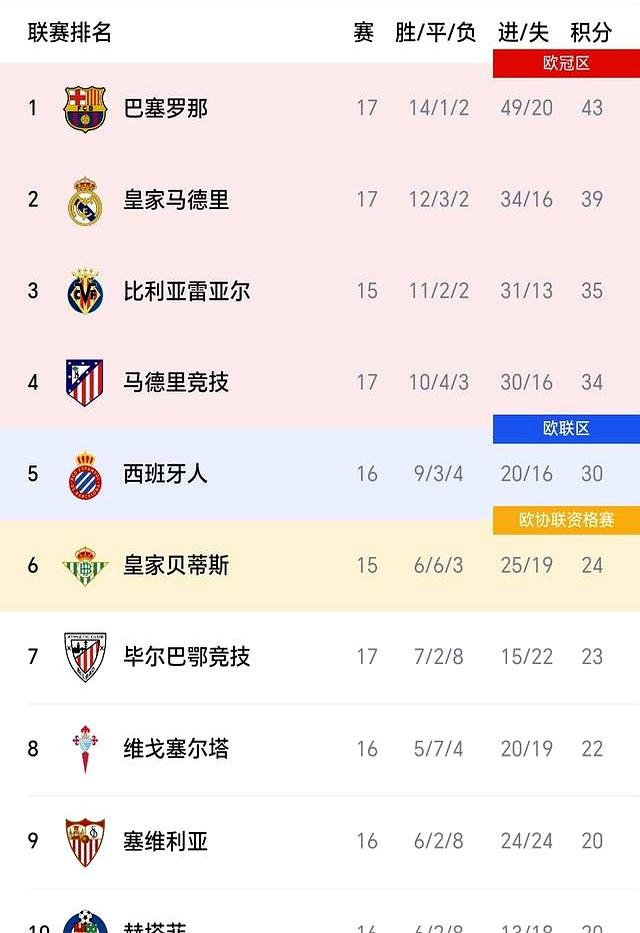640x933 pixels.
Task: View 毕尔巴鄂竞技 team details
Action: click(x=186, y=657)
